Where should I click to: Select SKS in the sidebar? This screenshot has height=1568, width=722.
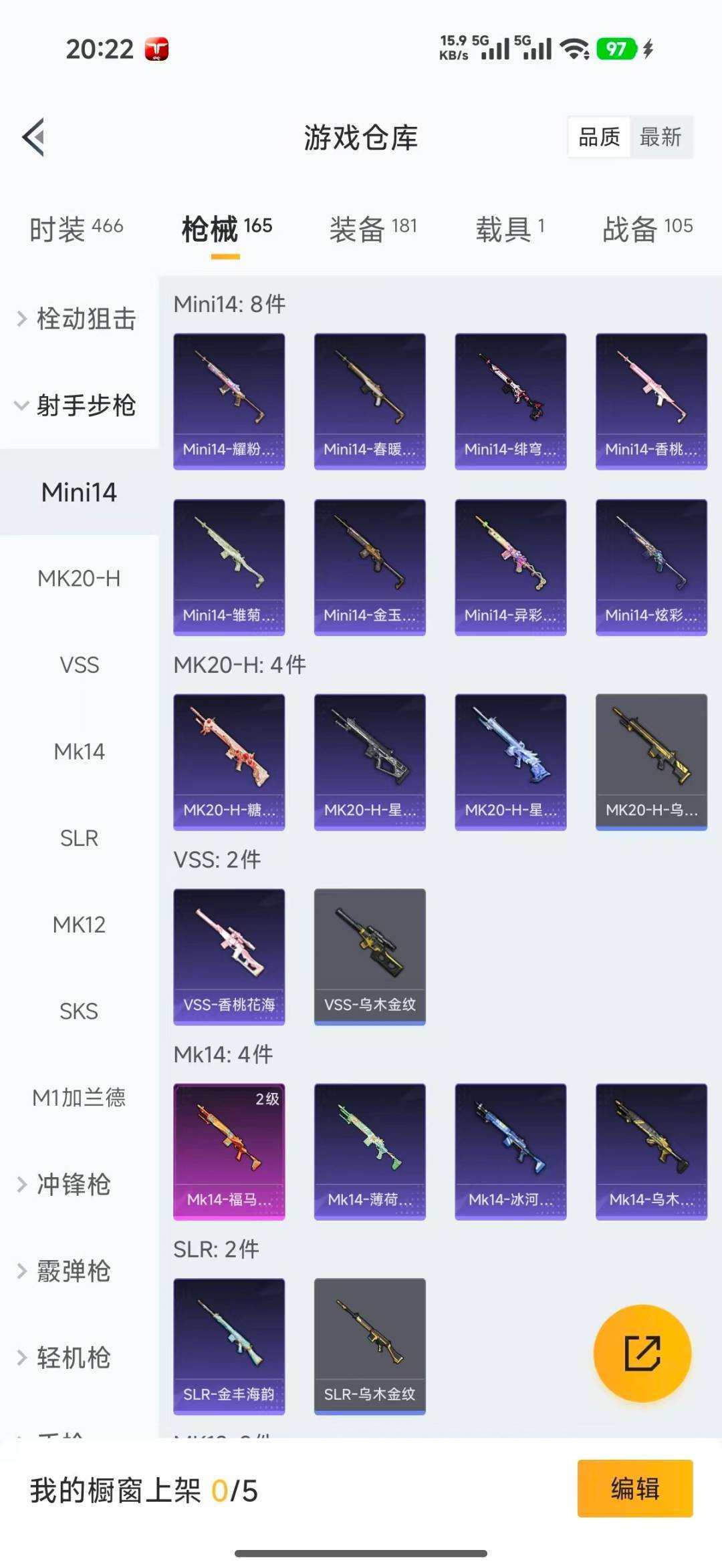pos(79,1011)
